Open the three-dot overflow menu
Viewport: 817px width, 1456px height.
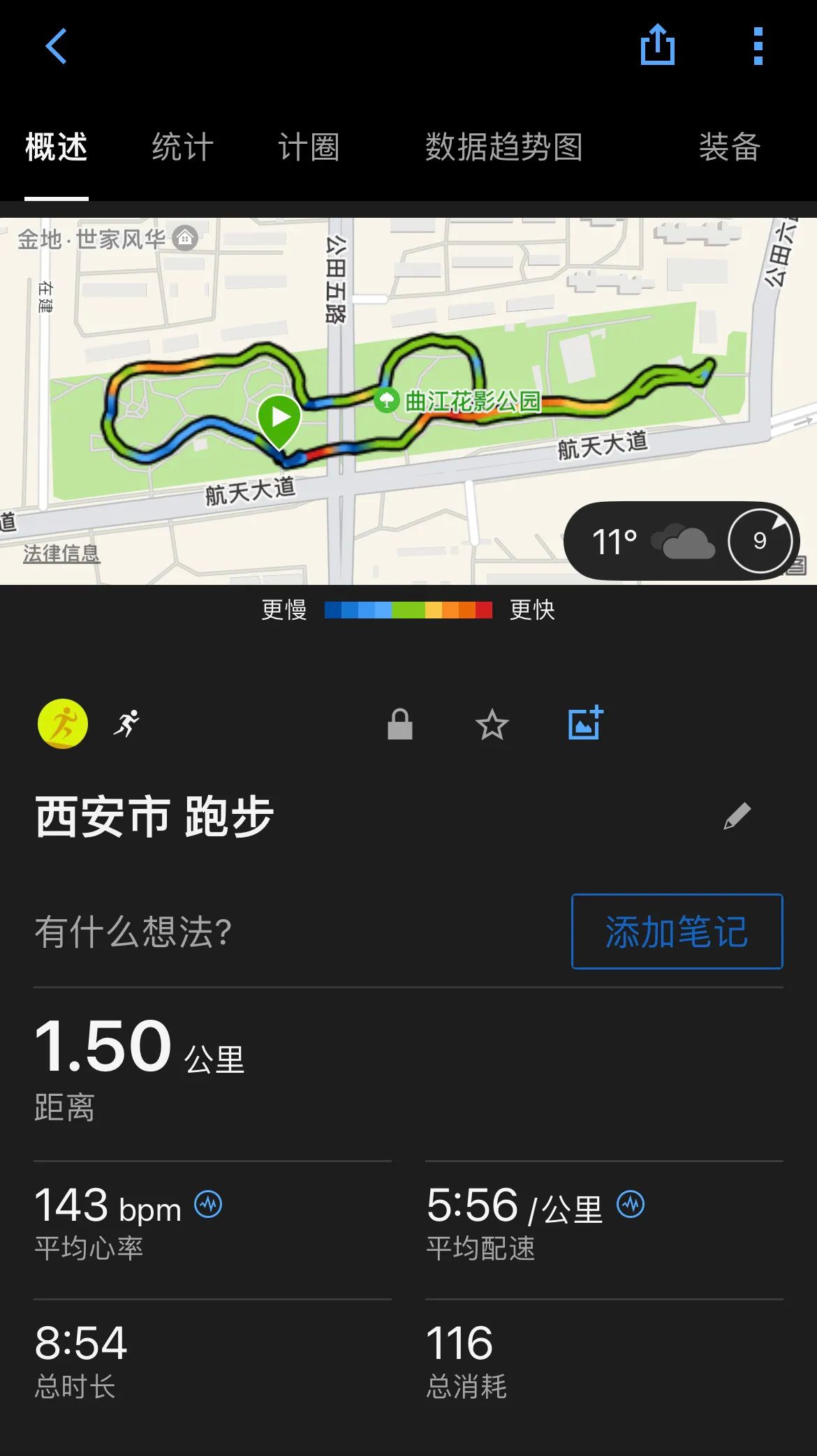tap(758, 47)
